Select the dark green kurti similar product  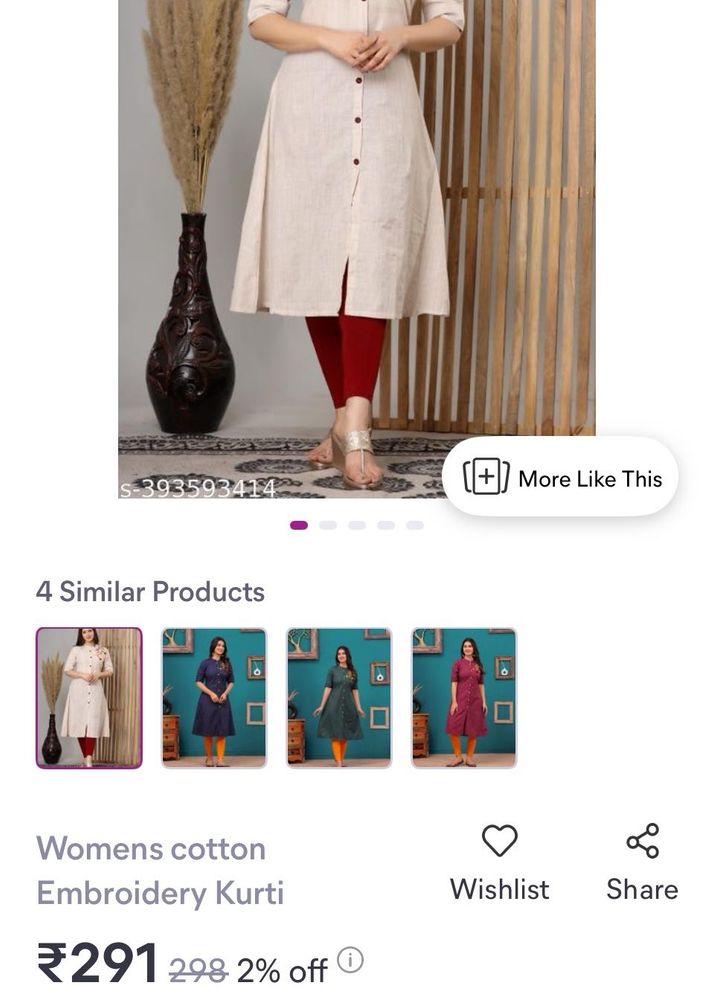pos(339,697)
